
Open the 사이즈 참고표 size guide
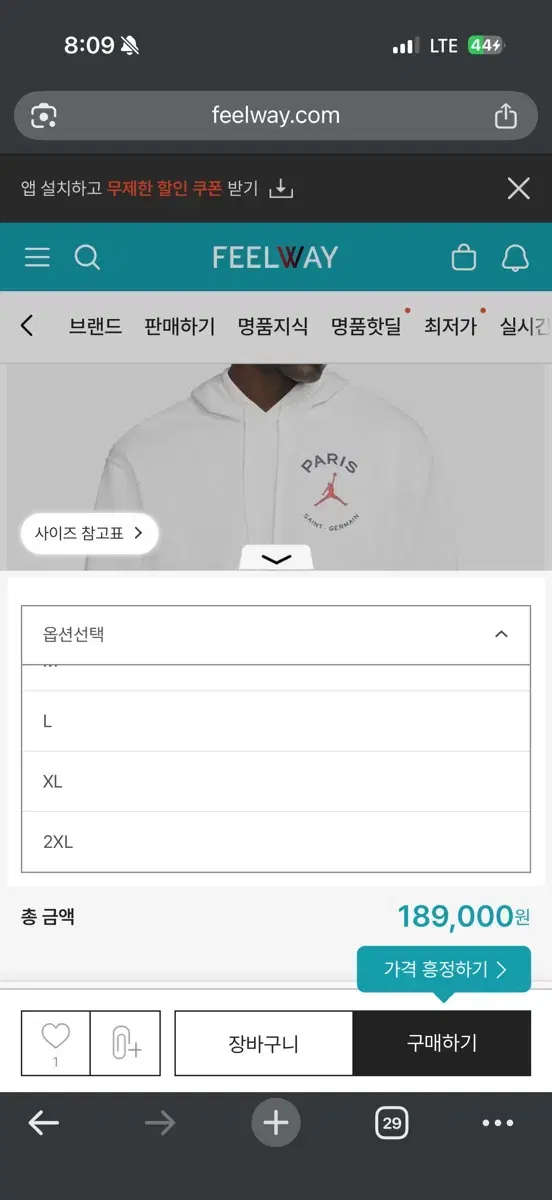click(89, 533)
